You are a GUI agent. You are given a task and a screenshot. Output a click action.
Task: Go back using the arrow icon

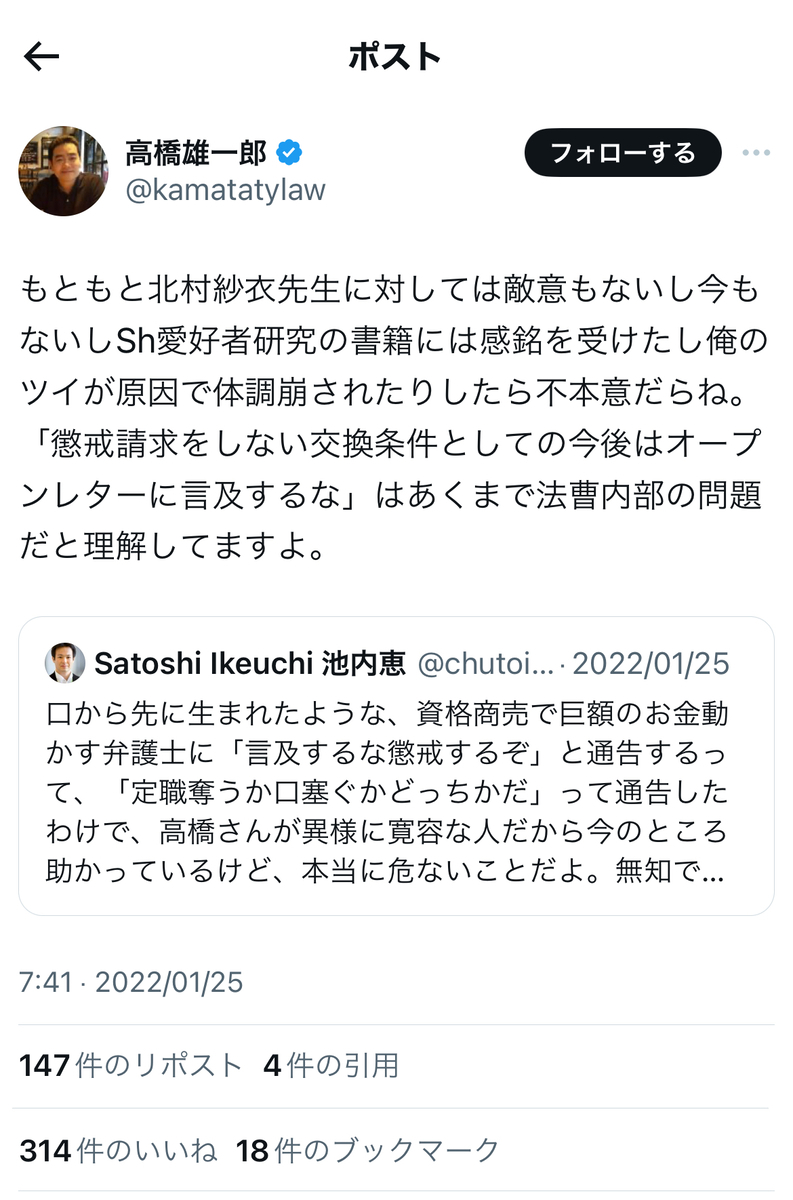click(x=41, y=57)
